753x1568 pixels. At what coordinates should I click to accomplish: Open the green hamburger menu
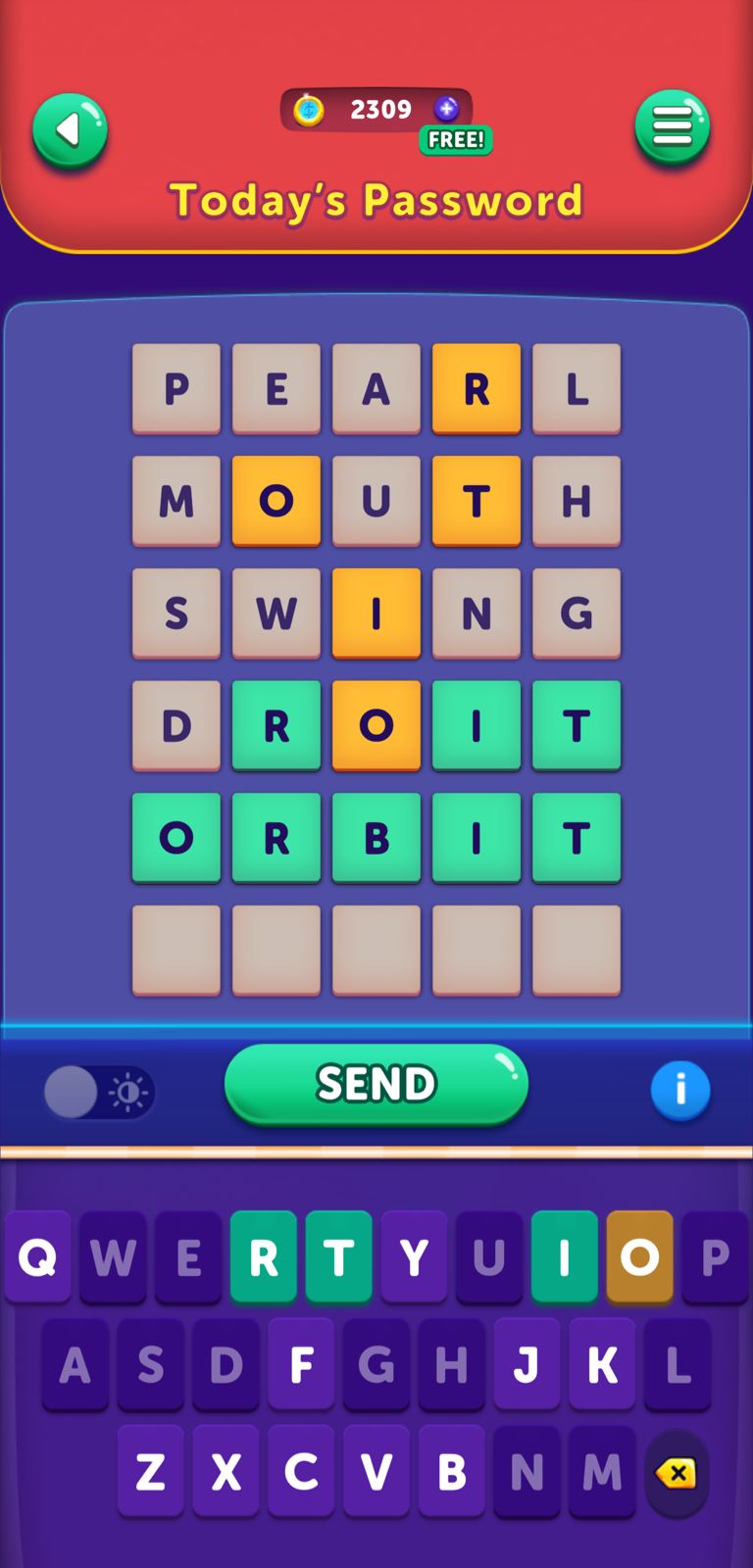click(x=672, y=127)
